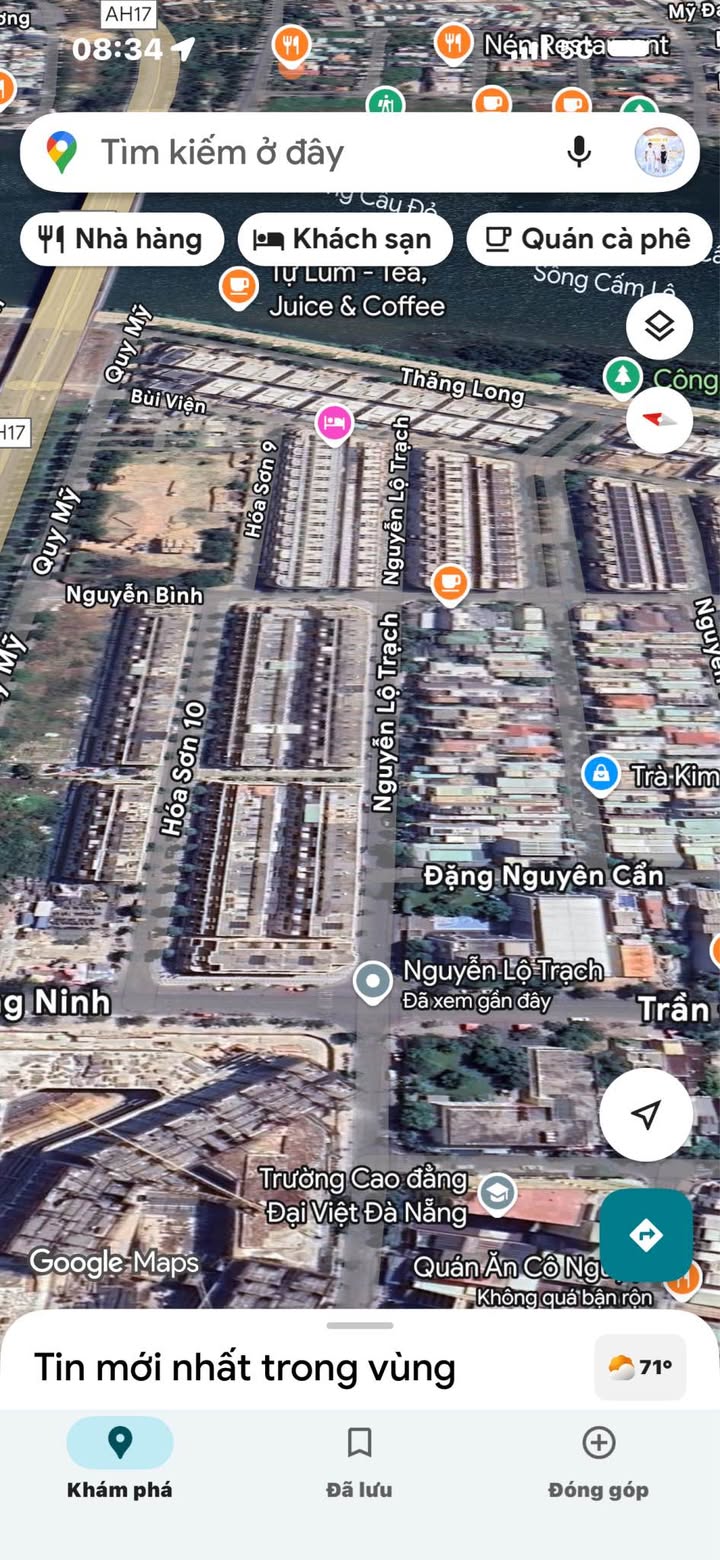Open the "Tìm kiếm ở đây" search box

[x=320, y=152]
